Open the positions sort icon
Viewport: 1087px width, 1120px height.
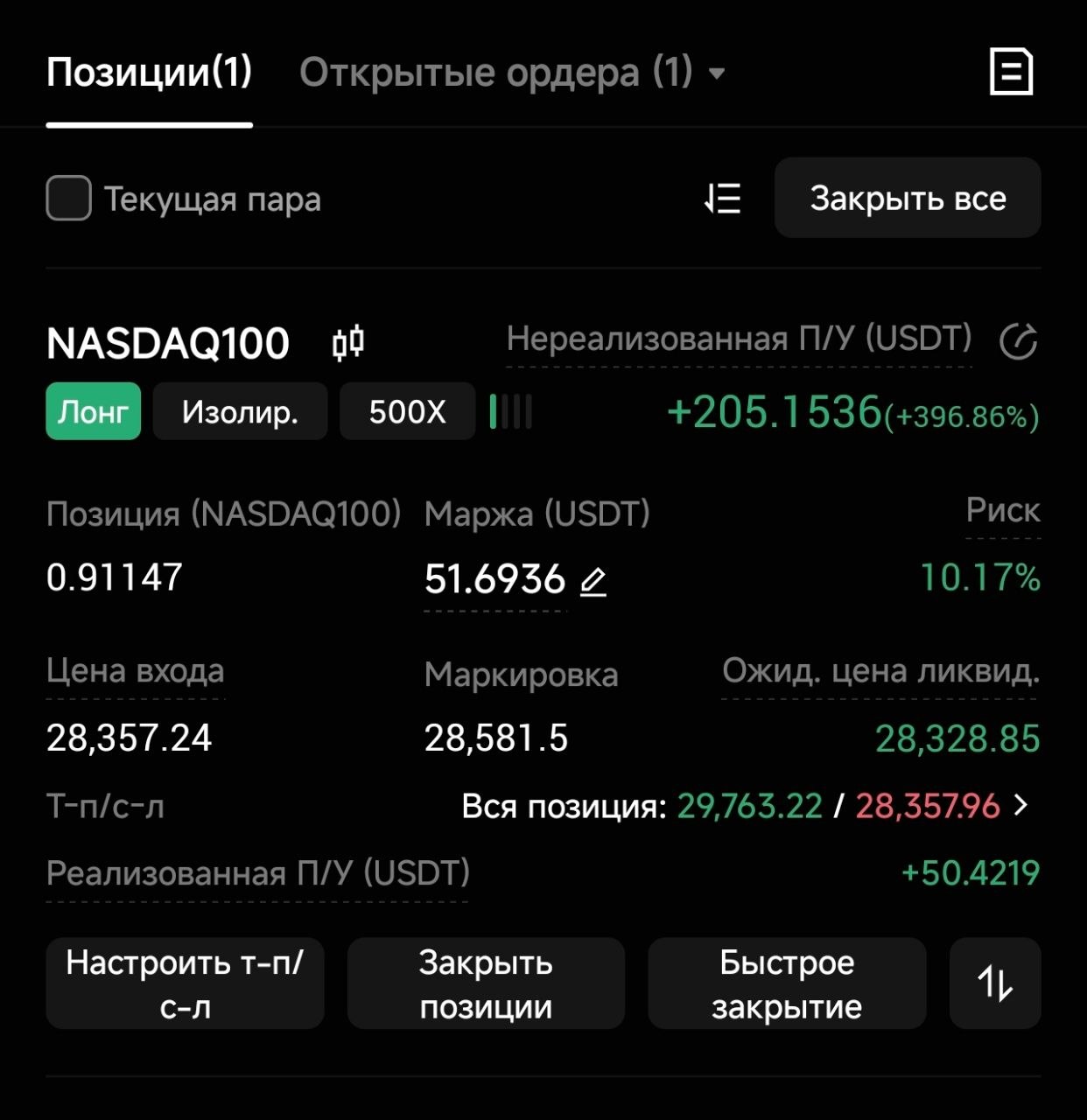click(723, 198)
